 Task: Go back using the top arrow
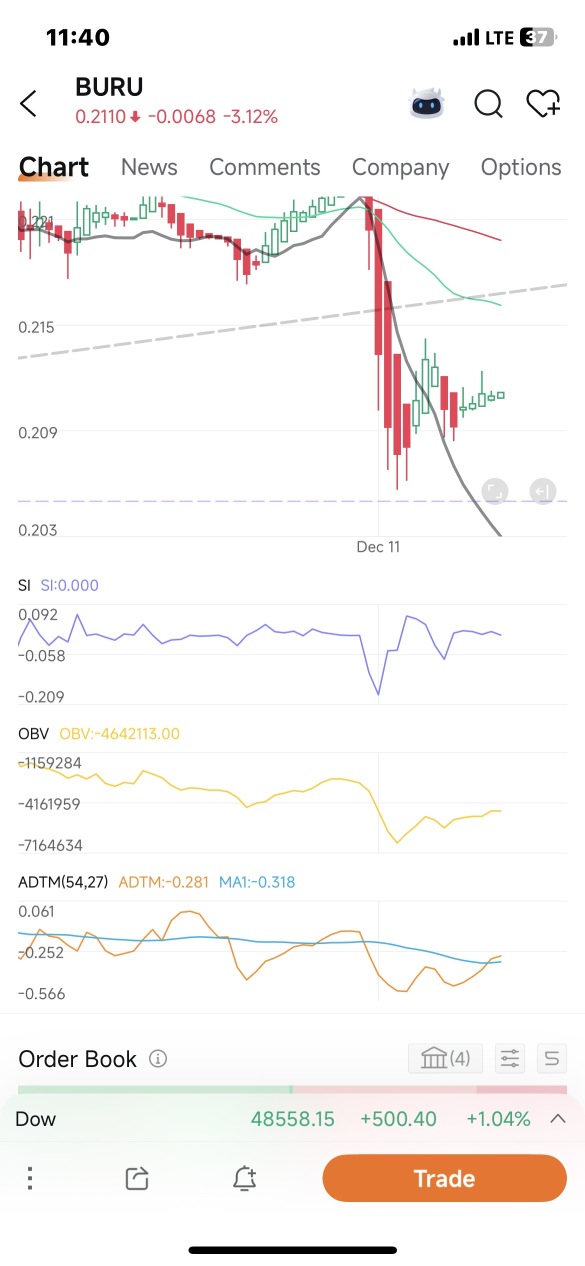click(29, 103)
